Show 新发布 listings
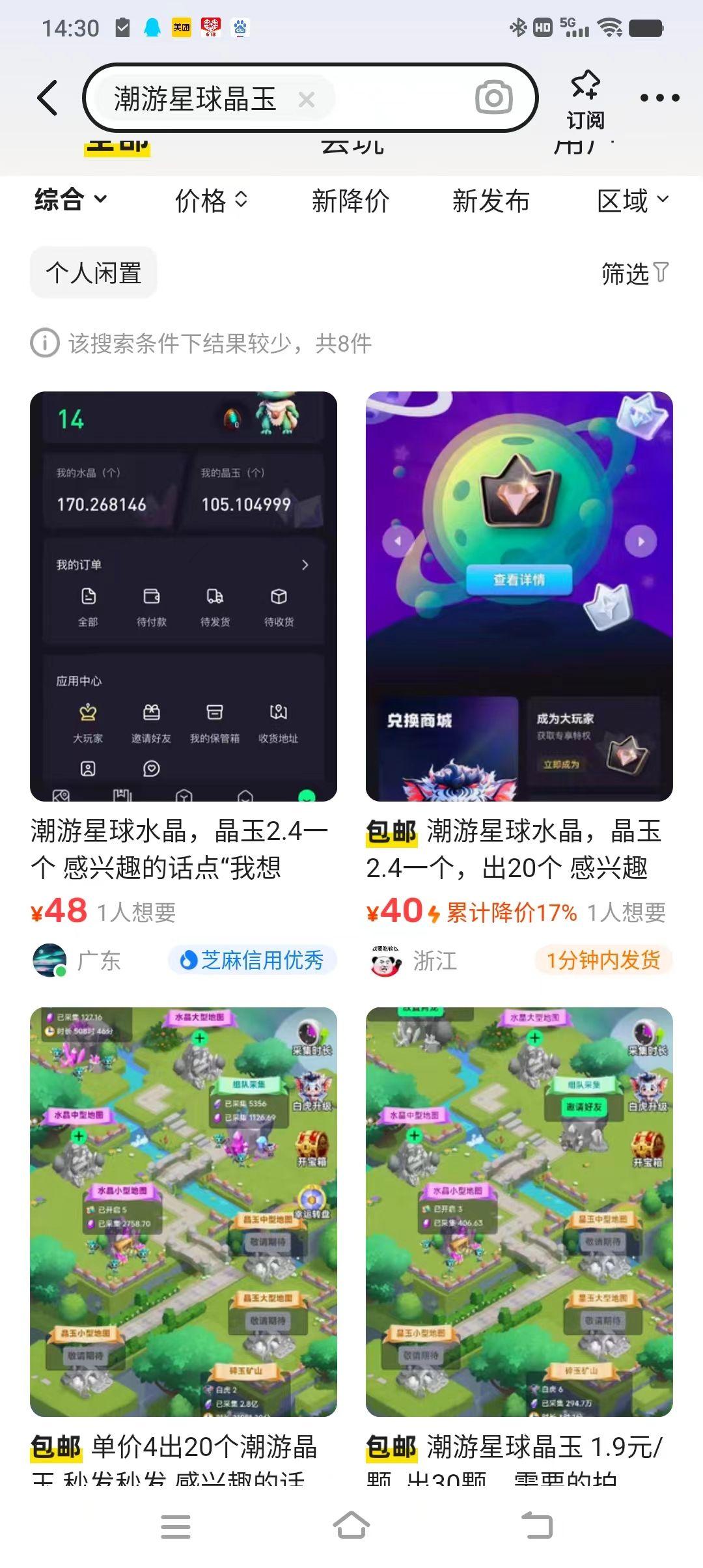Viewport: 703px width, 1568px height. pos(491,201)
